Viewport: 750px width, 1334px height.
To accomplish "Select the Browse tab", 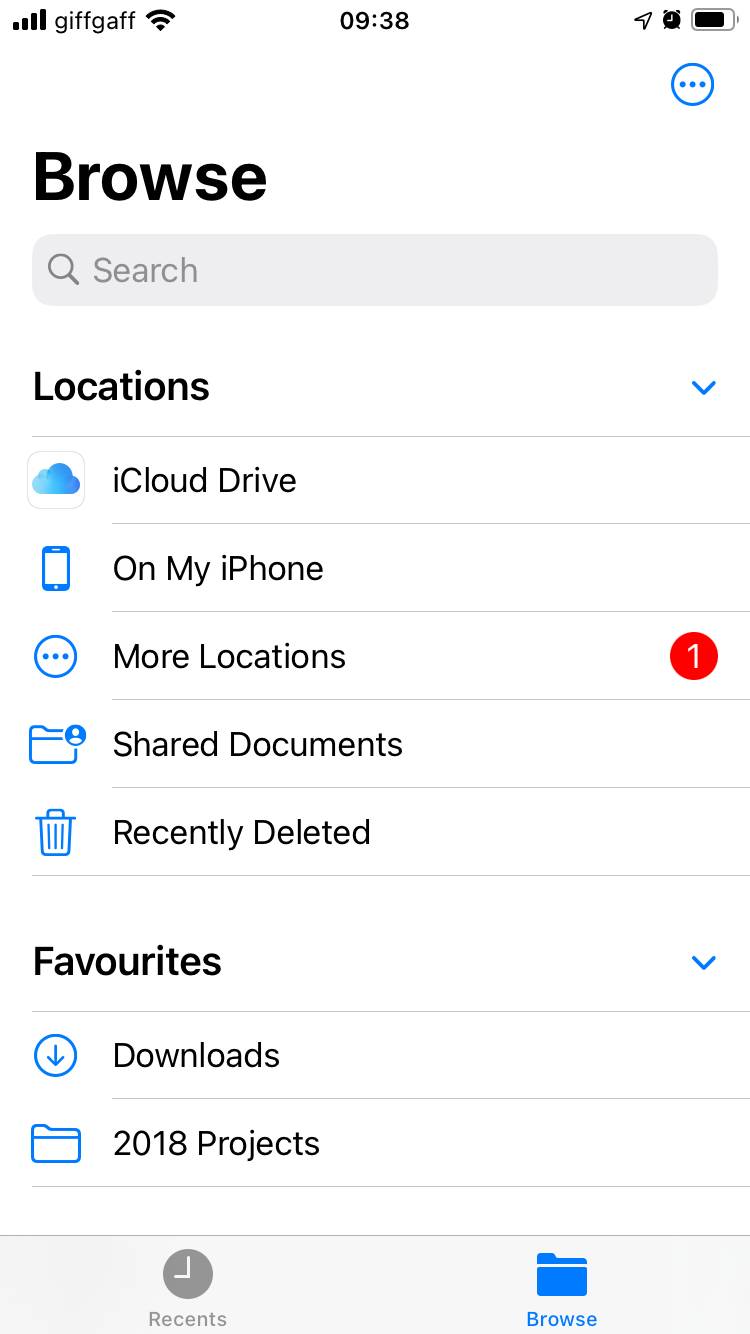I will (561, 1288).
